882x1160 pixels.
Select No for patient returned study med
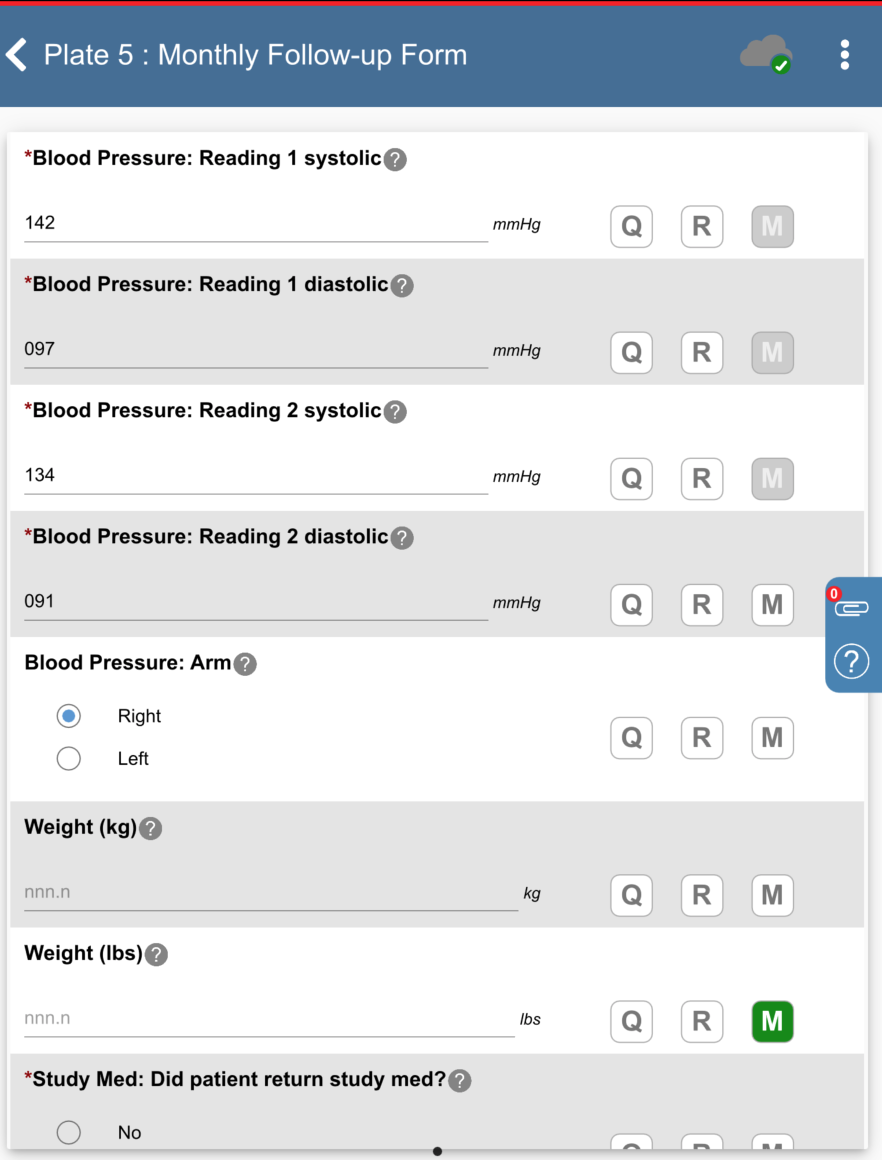[x=69, y=1132]
